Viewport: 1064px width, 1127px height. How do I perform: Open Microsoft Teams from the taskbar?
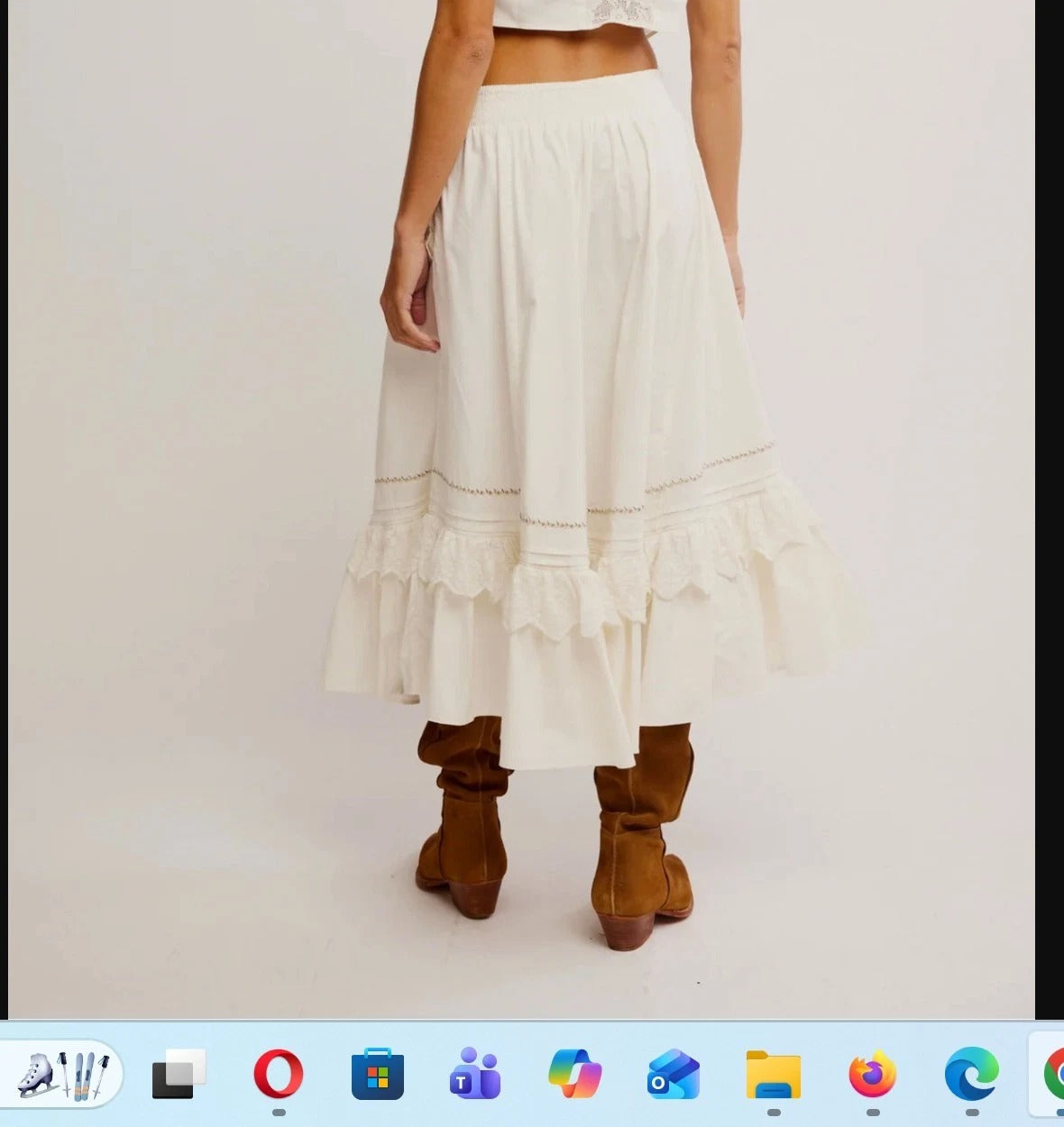point(475,1075)
